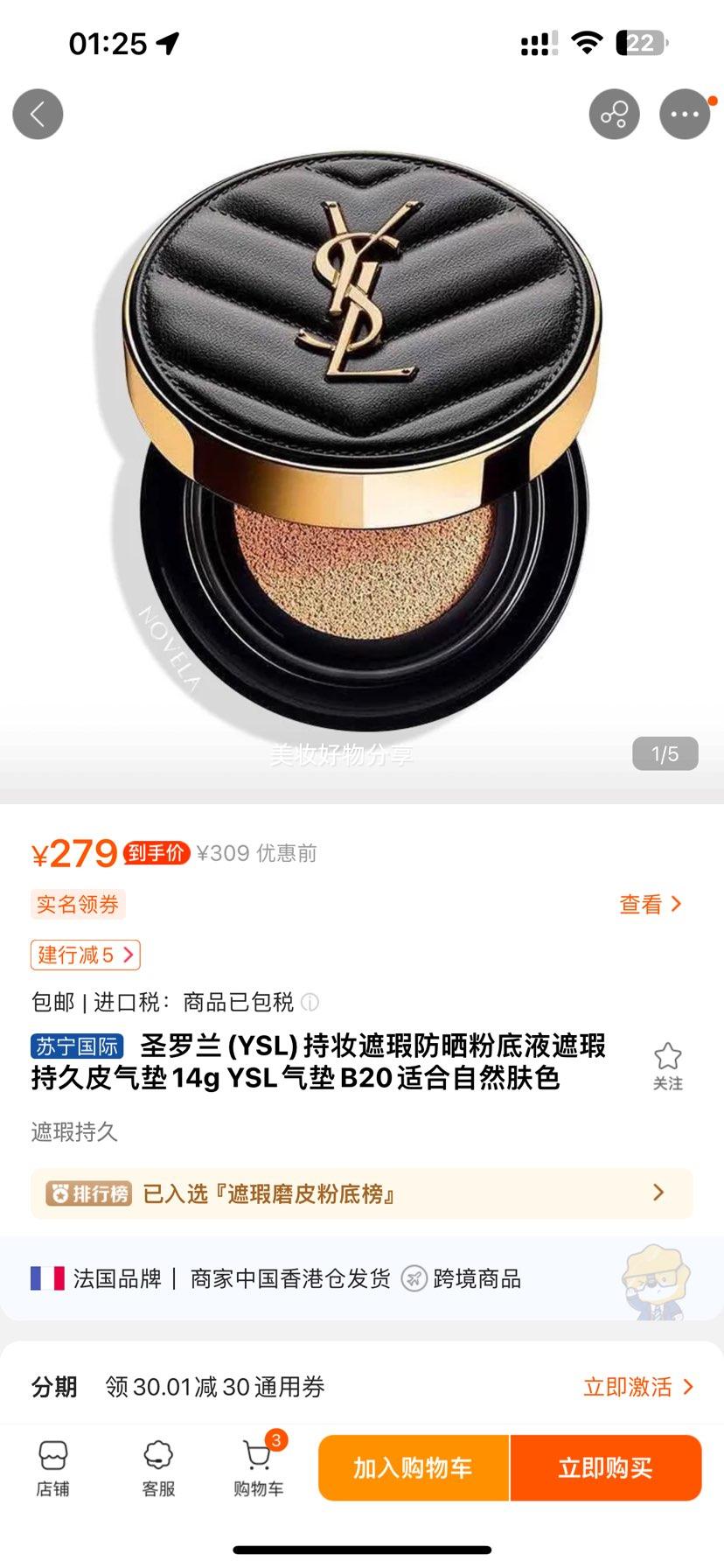724x1568 pixels.
Task: Tap the 苏宁国际 store label
Action: (78, 1046)
